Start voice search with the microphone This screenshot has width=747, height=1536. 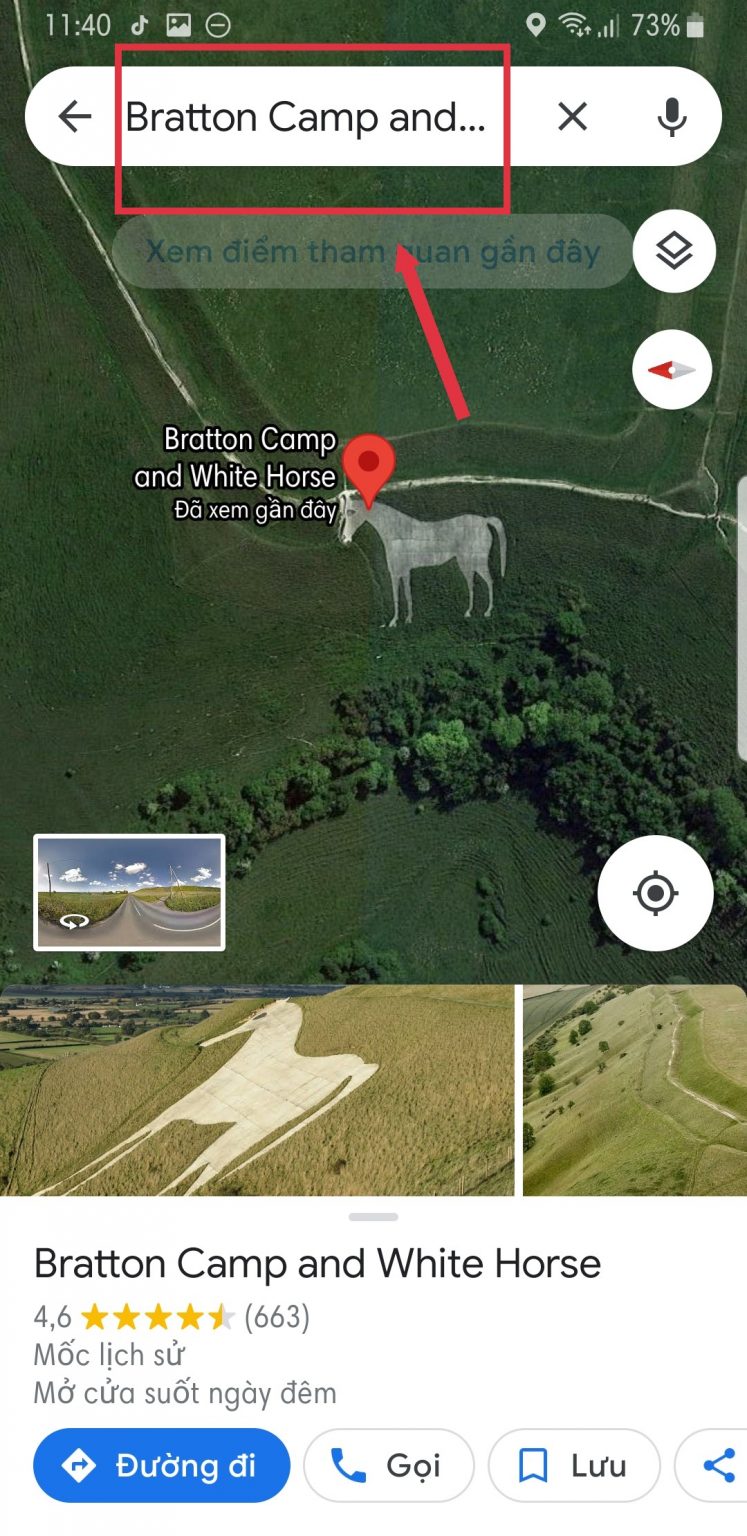coord(672,117)
